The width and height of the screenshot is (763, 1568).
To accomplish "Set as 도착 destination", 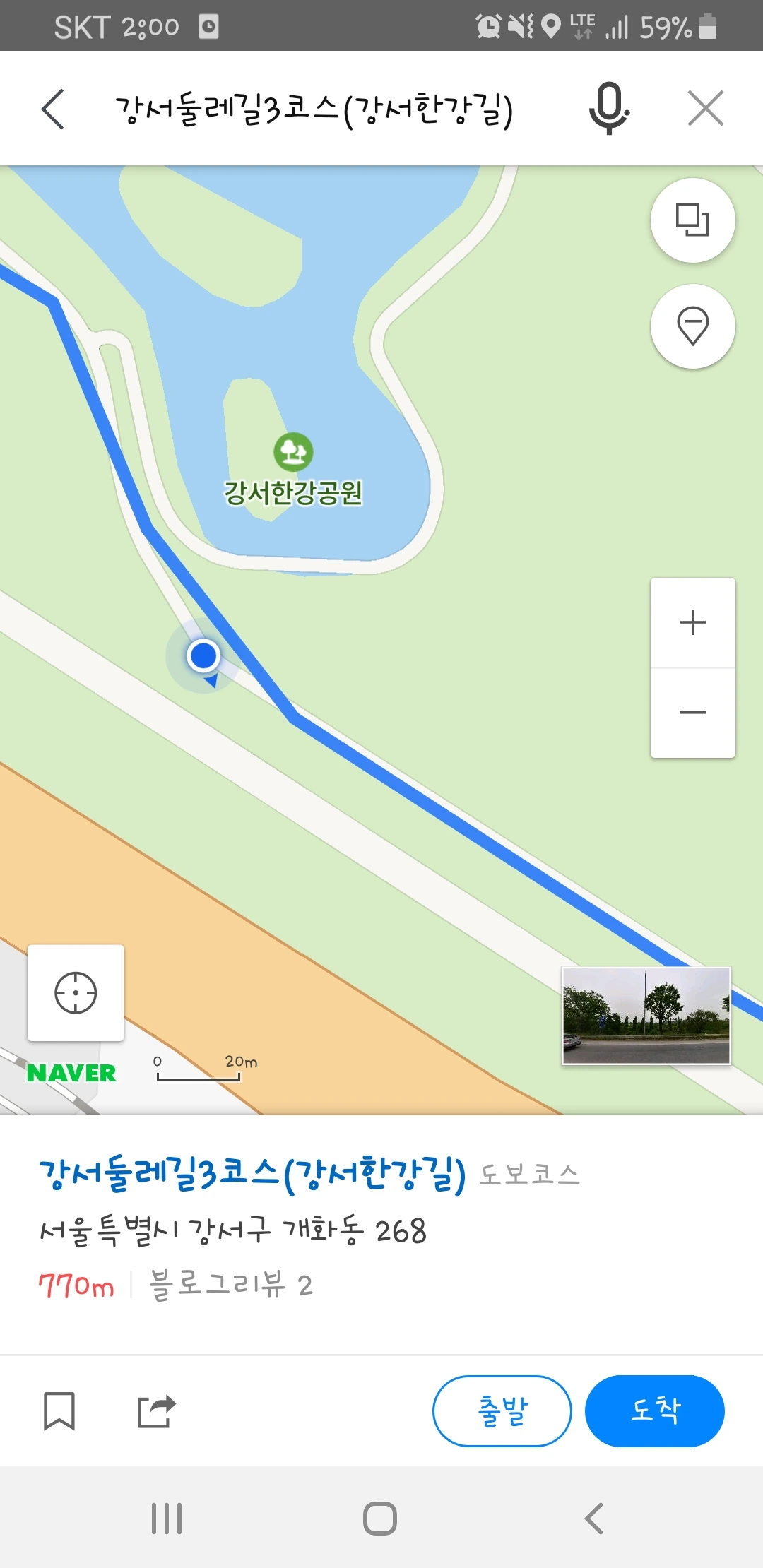I will click(654, 1410).
